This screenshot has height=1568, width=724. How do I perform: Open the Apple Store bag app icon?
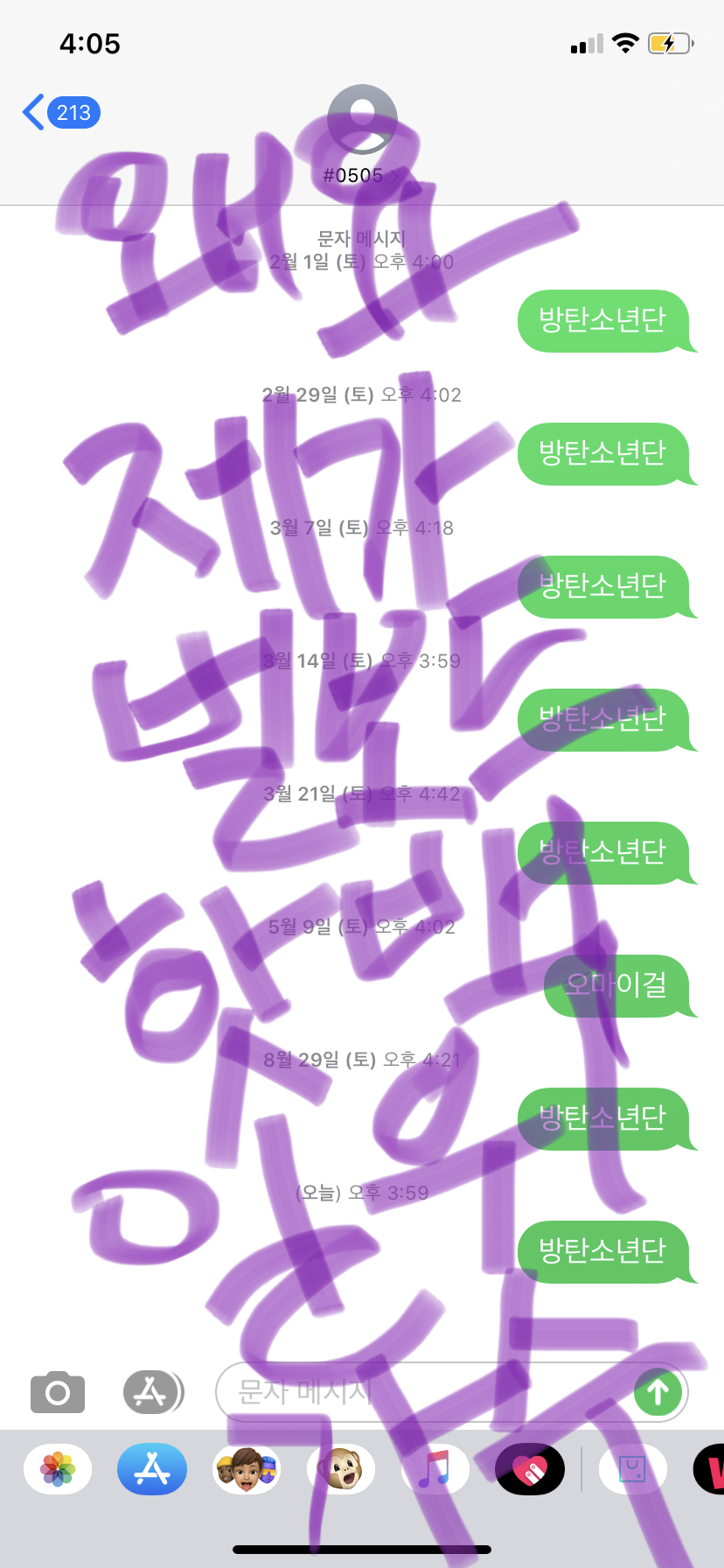[632, 1469]
